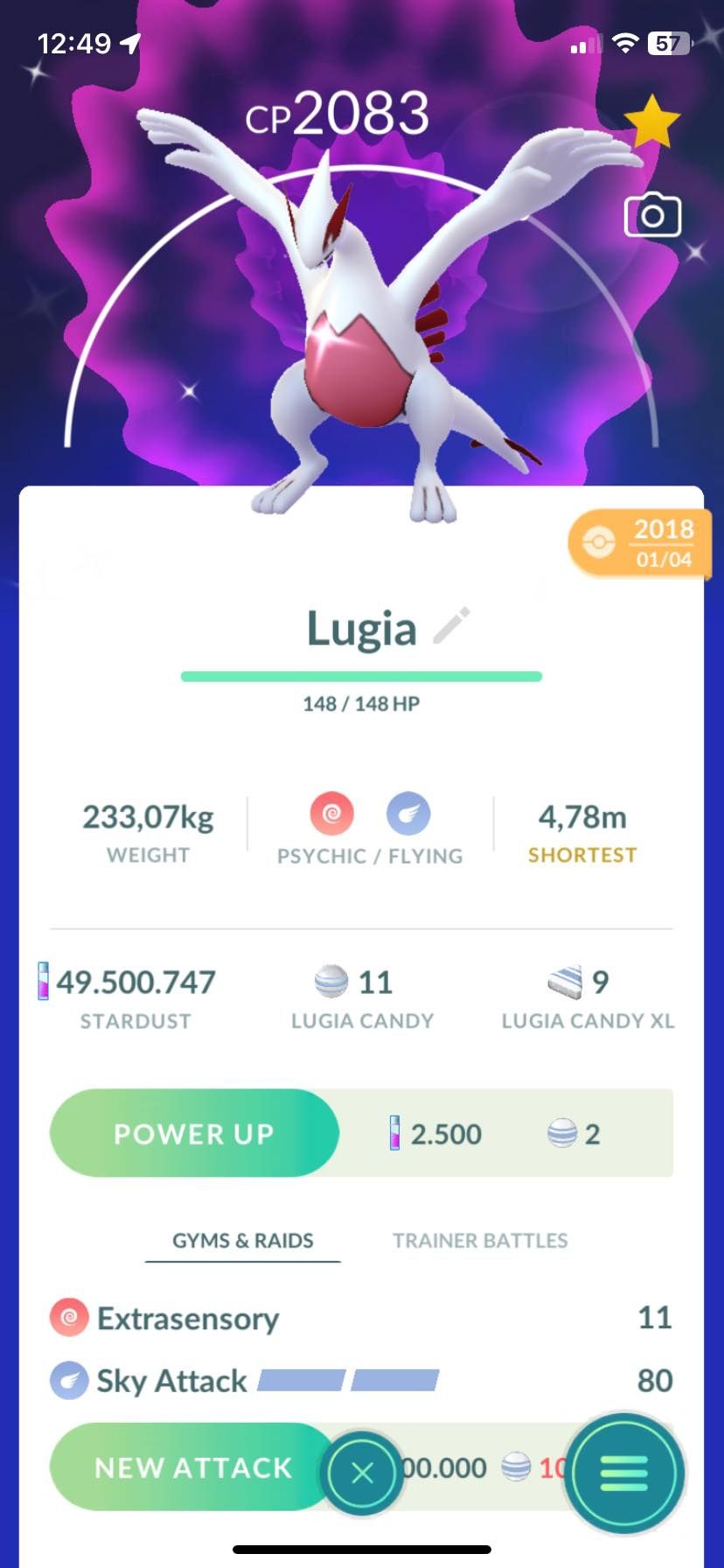Select the Gyms & Raids tab
Screen dimensions: 724x1568
click(243, 1240)
